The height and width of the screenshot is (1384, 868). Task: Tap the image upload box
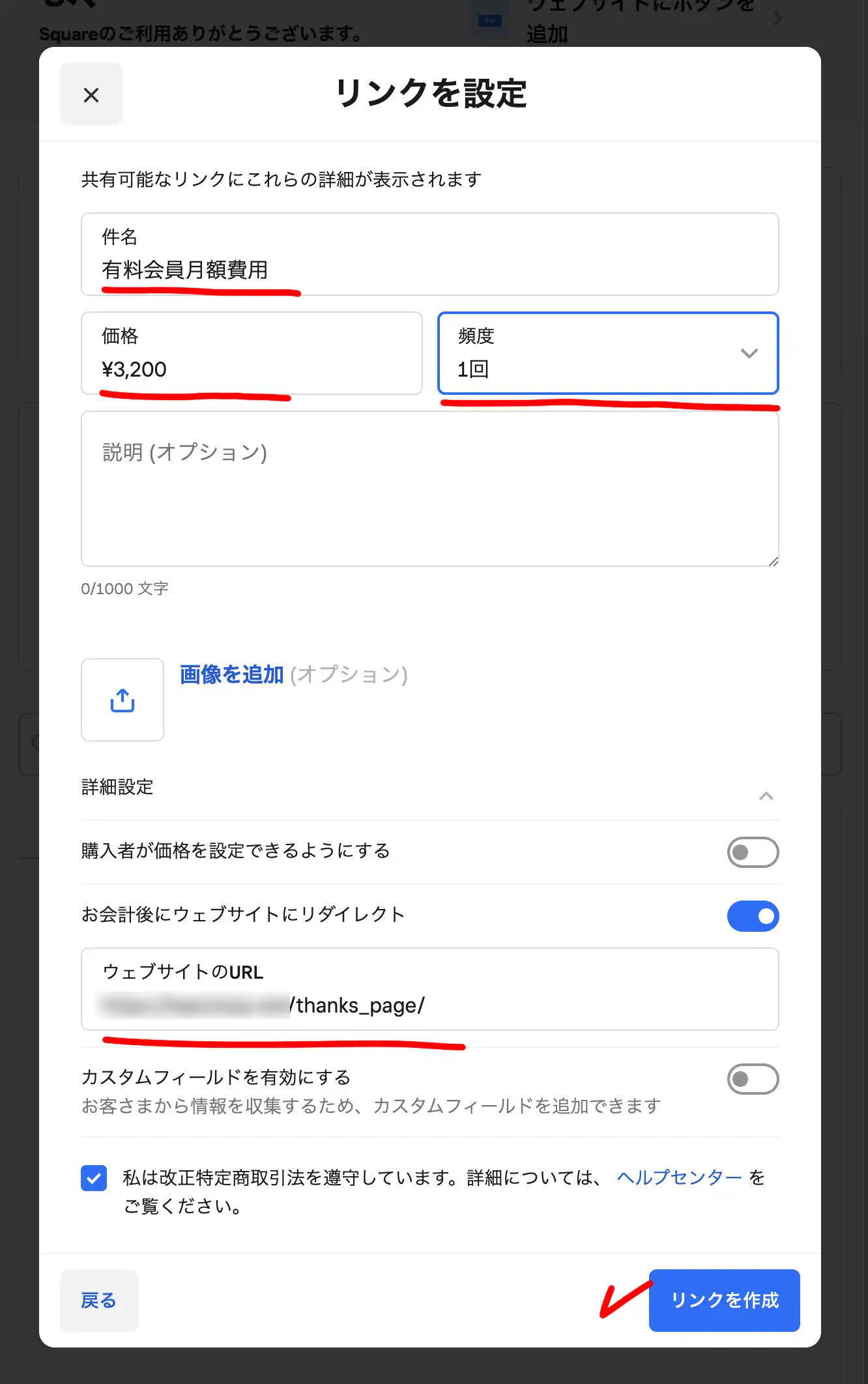point(123,700)
